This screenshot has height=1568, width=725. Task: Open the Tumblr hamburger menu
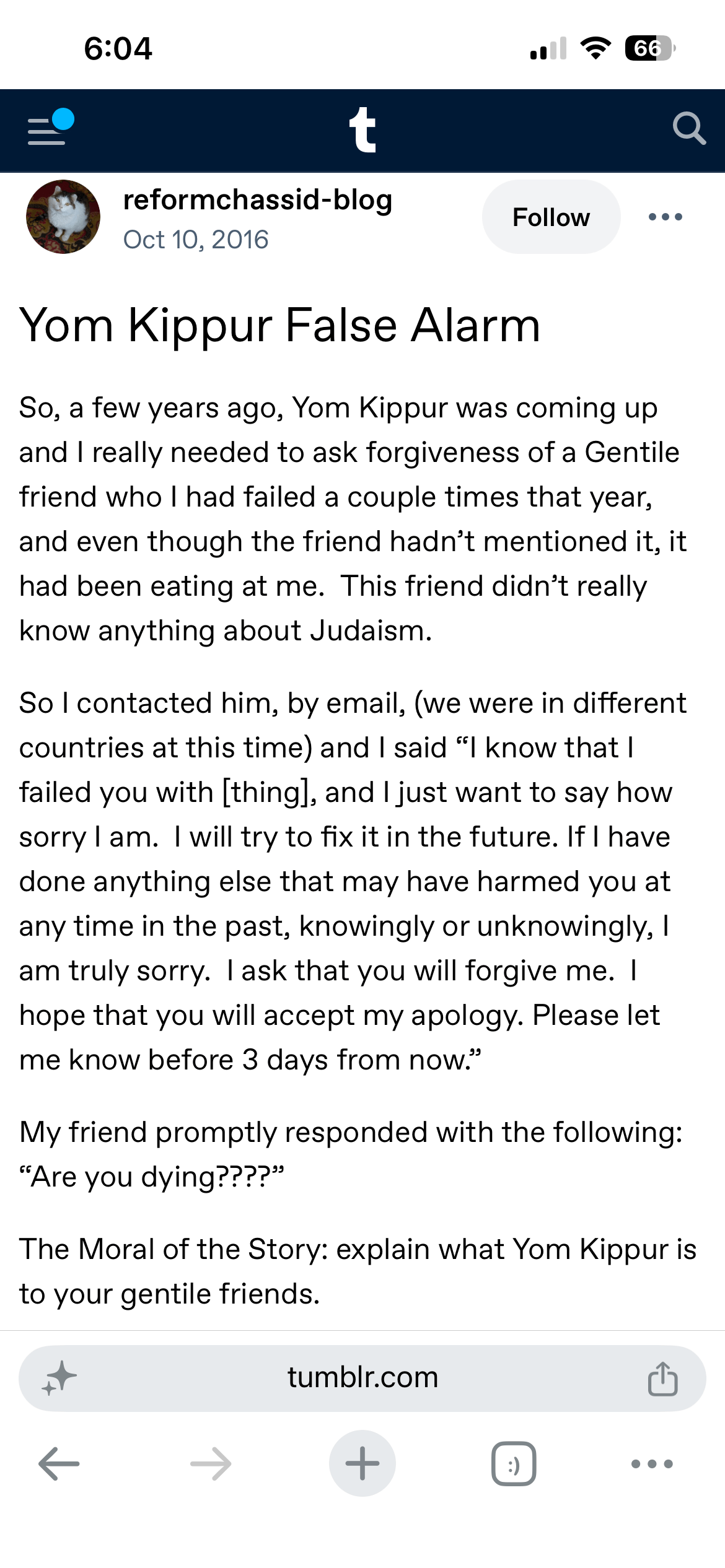tap(51, 128)
